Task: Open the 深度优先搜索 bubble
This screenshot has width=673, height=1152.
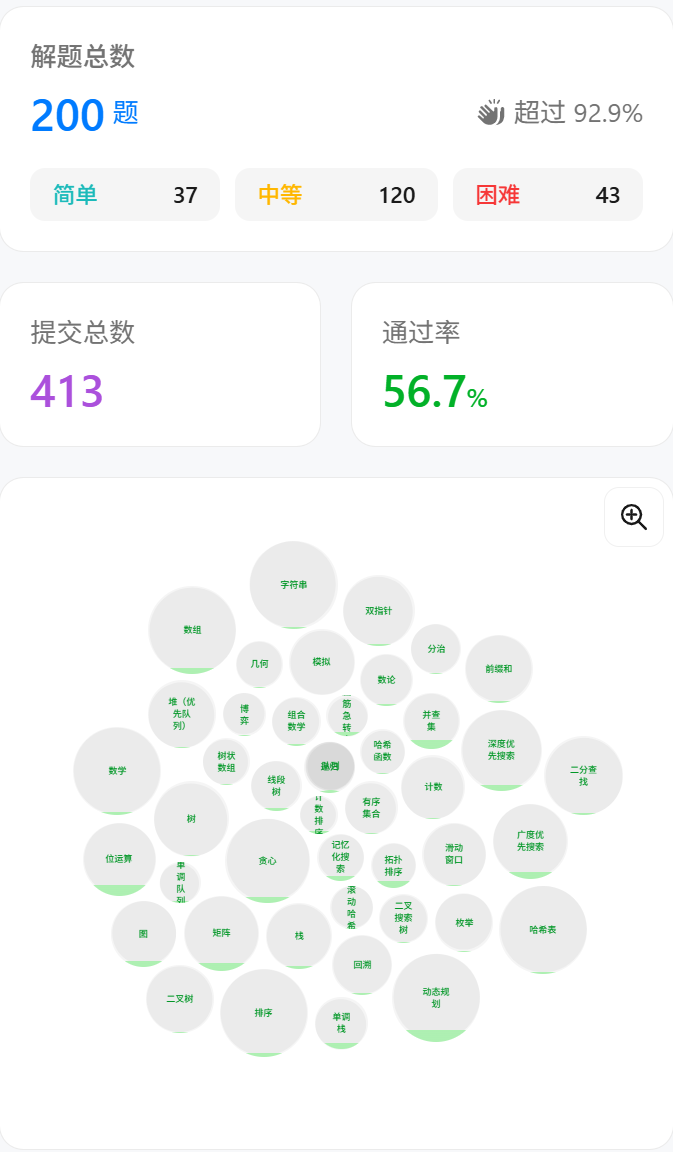Action: 501,750
